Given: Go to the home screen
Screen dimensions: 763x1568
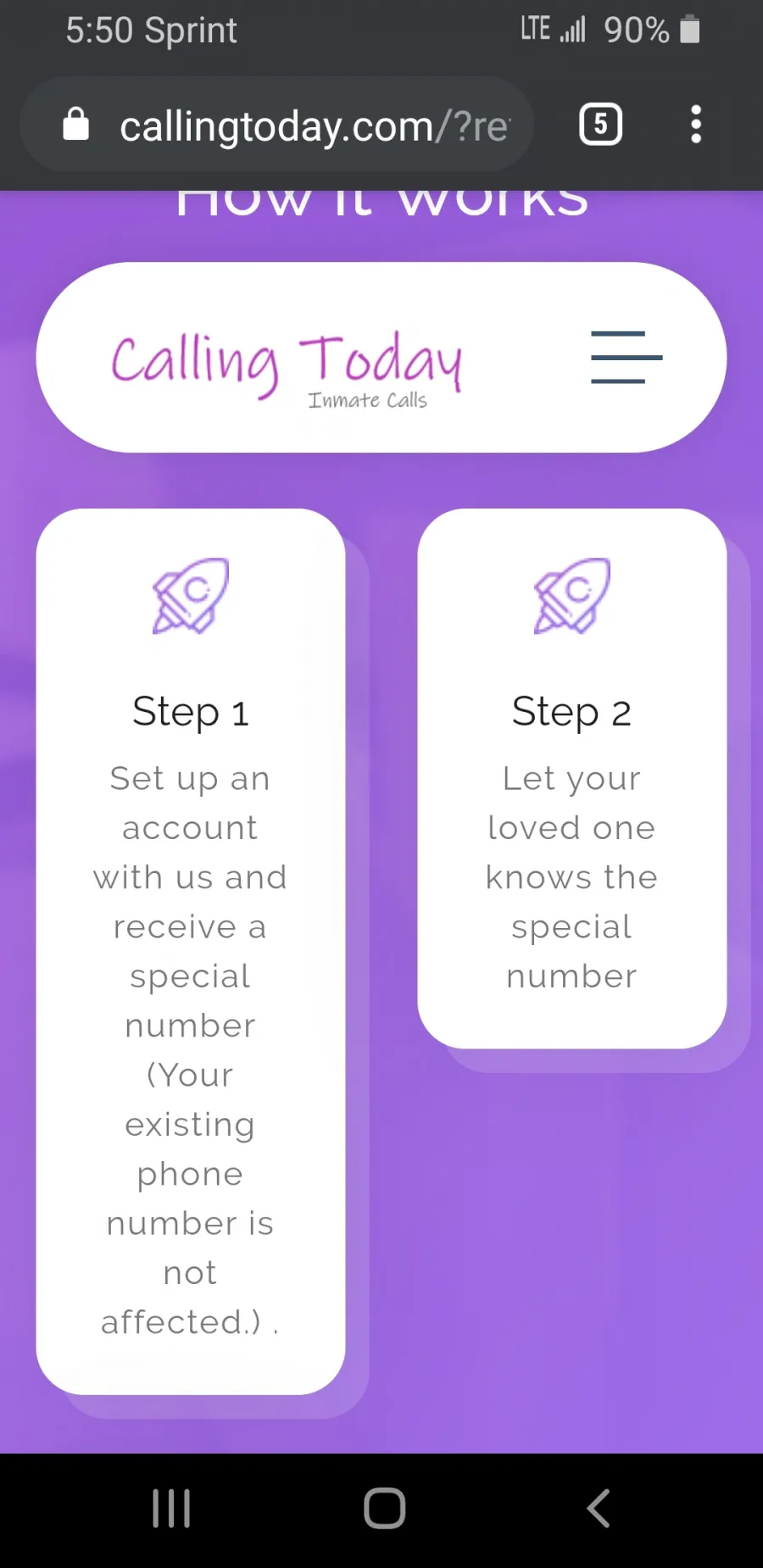Looking at the screenshot, I should point(384,1509).
